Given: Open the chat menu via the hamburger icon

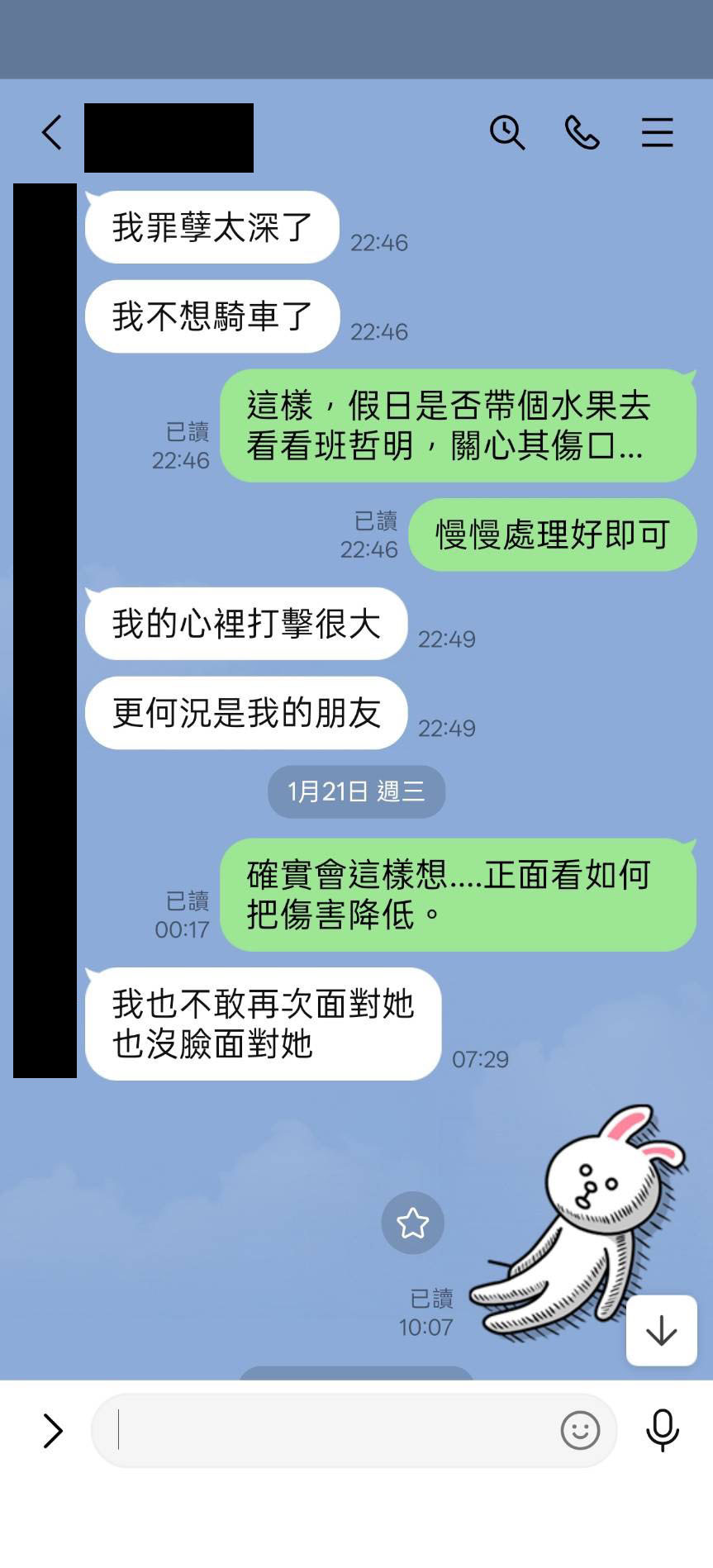Looking at the screenshot, I should [x=657, y=132].
